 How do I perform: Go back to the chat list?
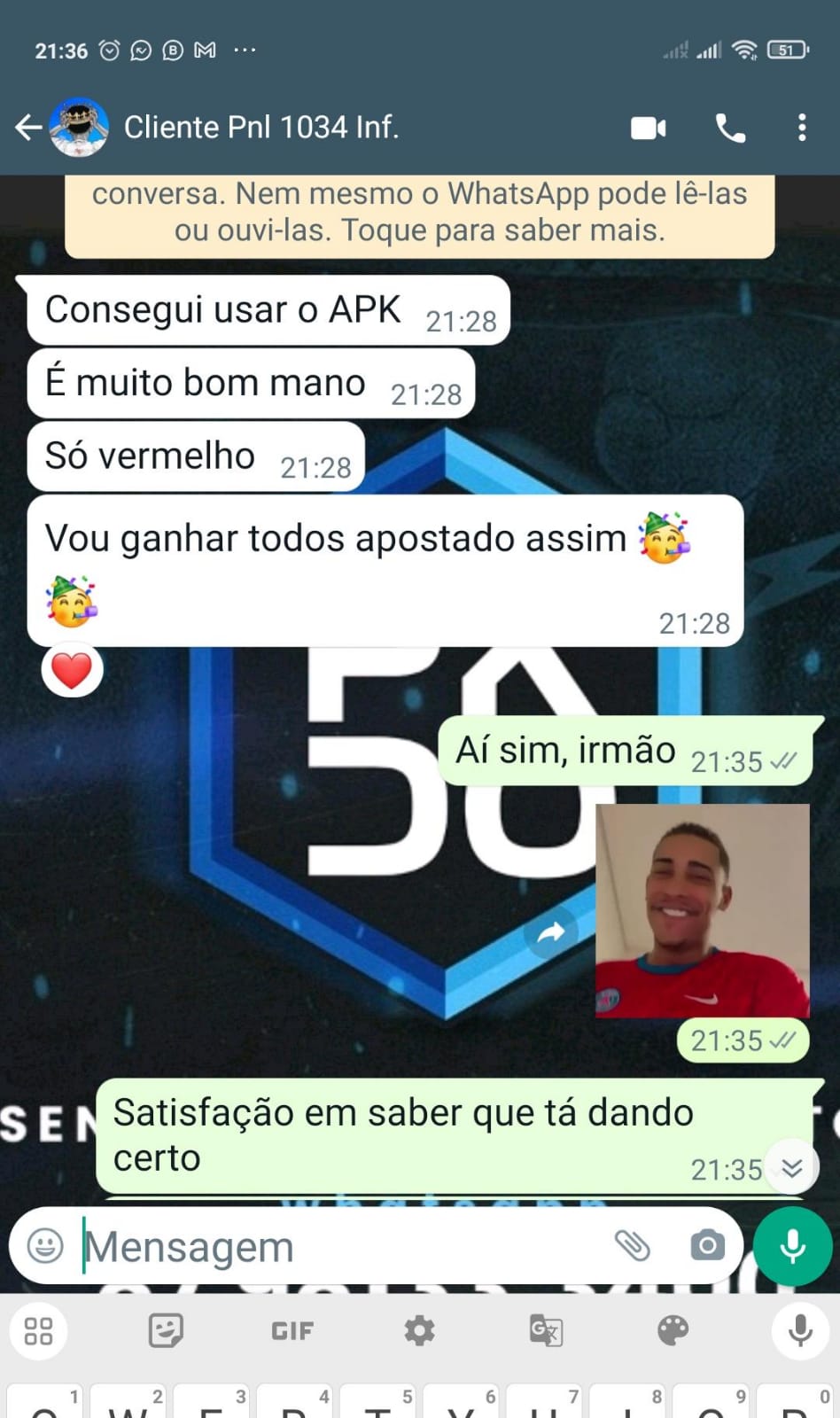coord(28,128)
